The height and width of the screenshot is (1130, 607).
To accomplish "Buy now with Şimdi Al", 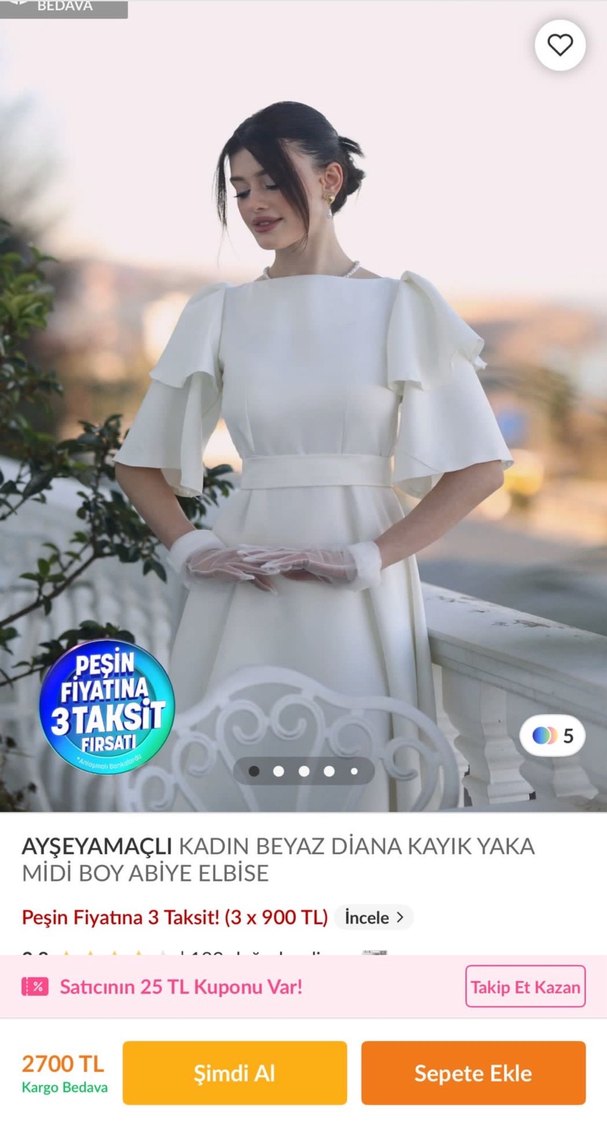I will pyautogui.click(x=234, y=1073).
